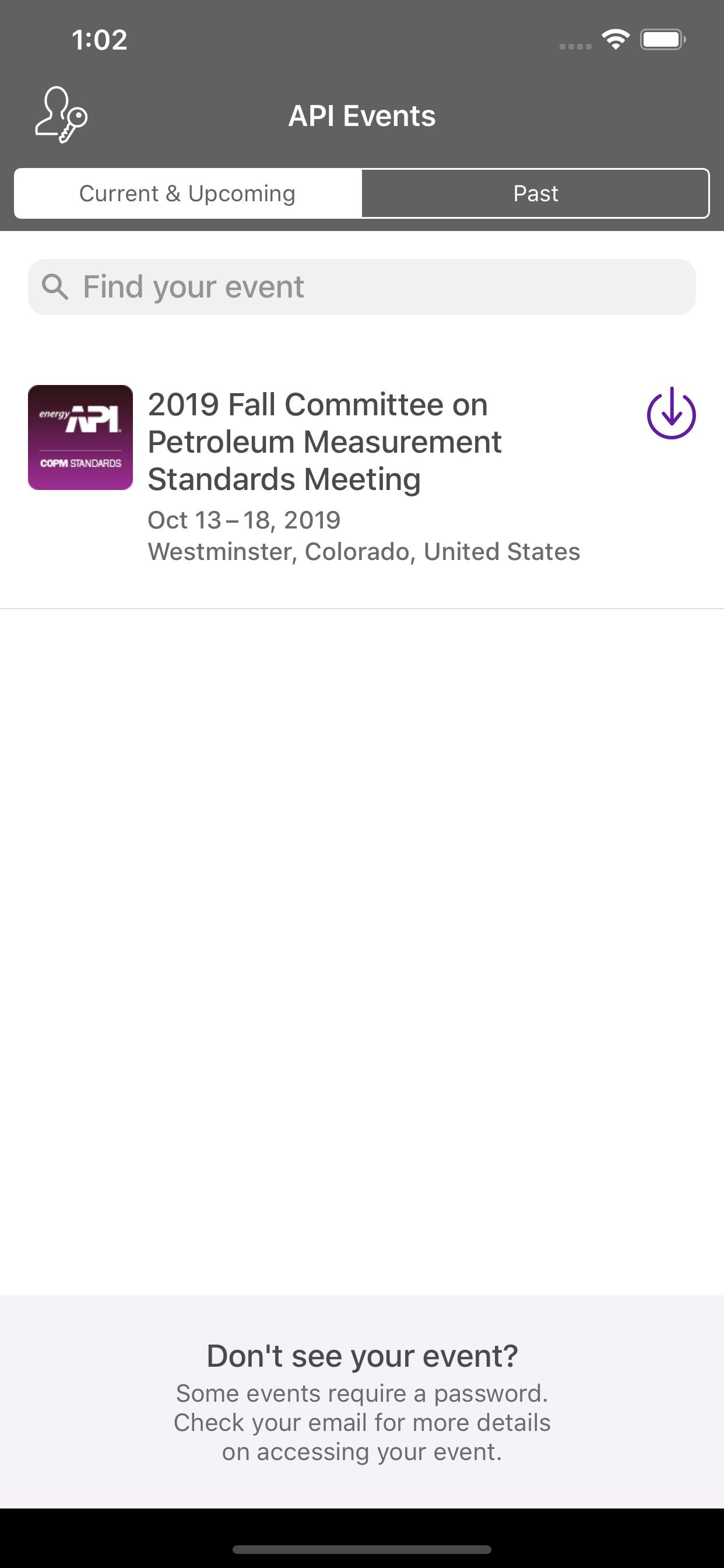The image size is (724, 1568).
Task: Tap the clock showing 1:02
Action: pos(99,39)
